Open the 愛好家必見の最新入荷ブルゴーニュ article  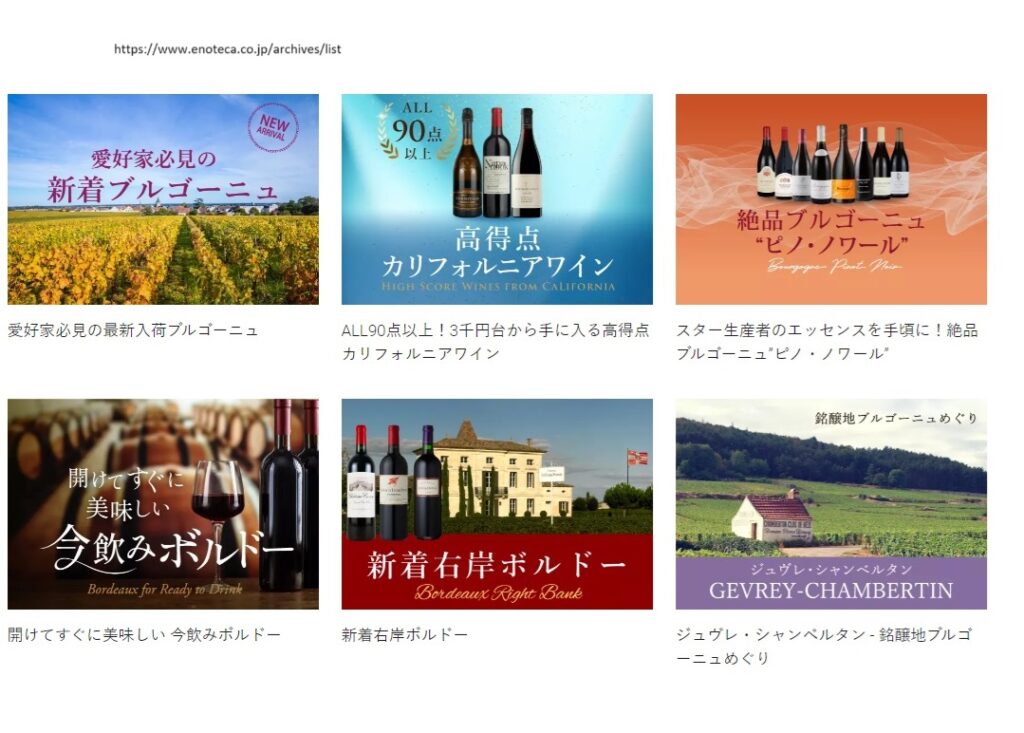pos(163,199)
